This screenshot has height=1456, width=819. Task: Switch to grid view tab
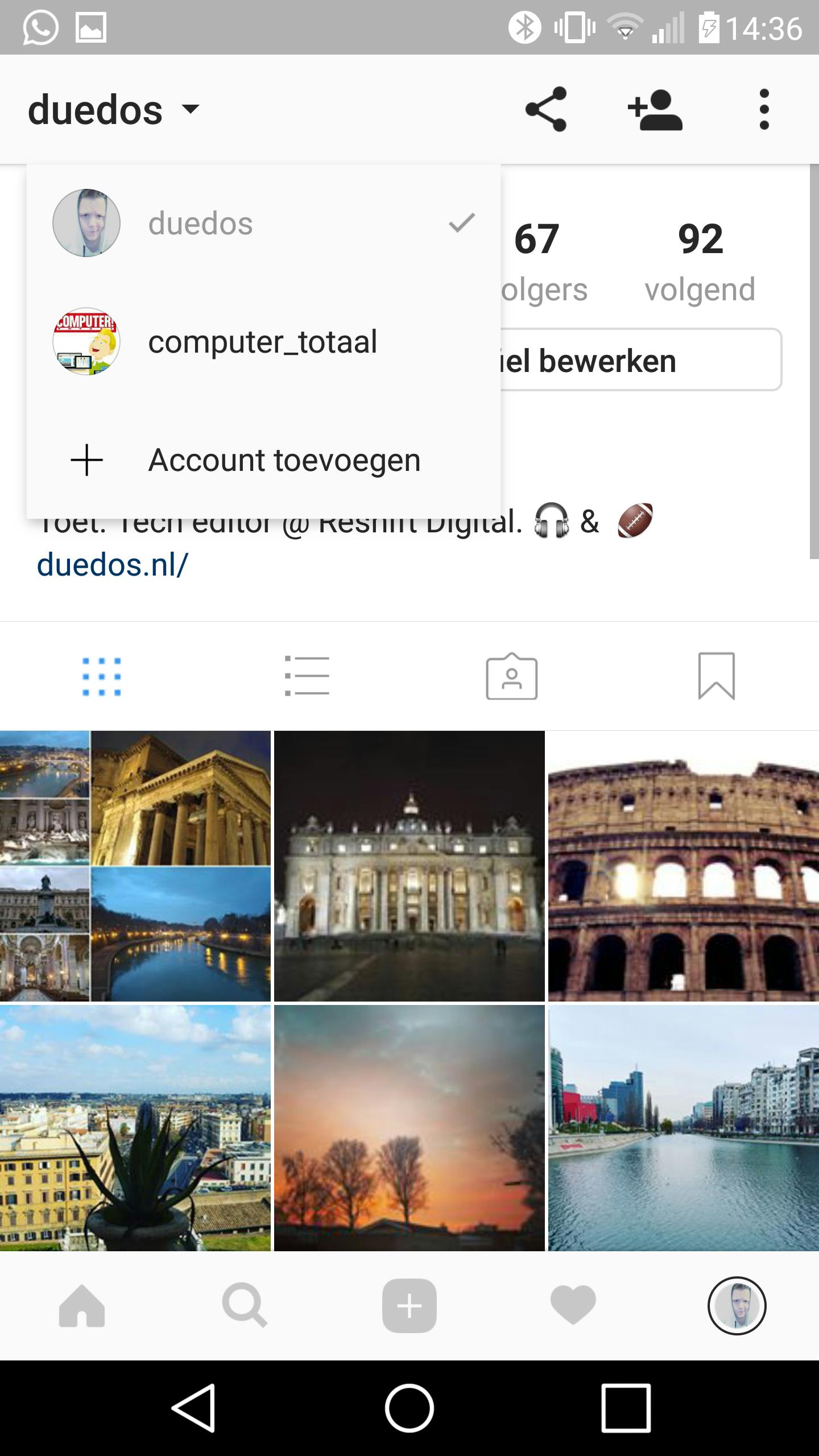[x=102, y=676]
